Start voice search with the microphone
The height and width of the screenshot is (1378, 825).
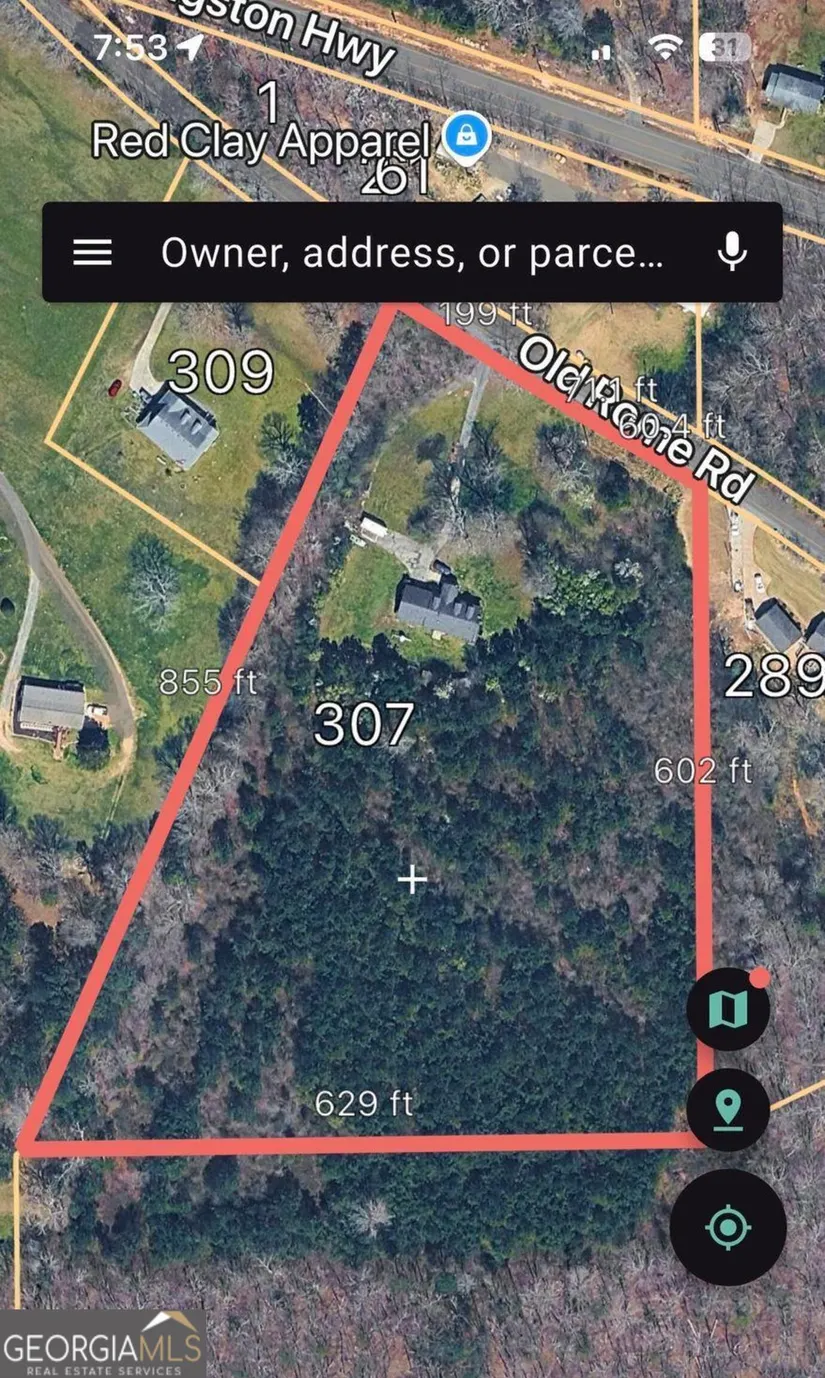pyautogui.click(x=732, y=252)
